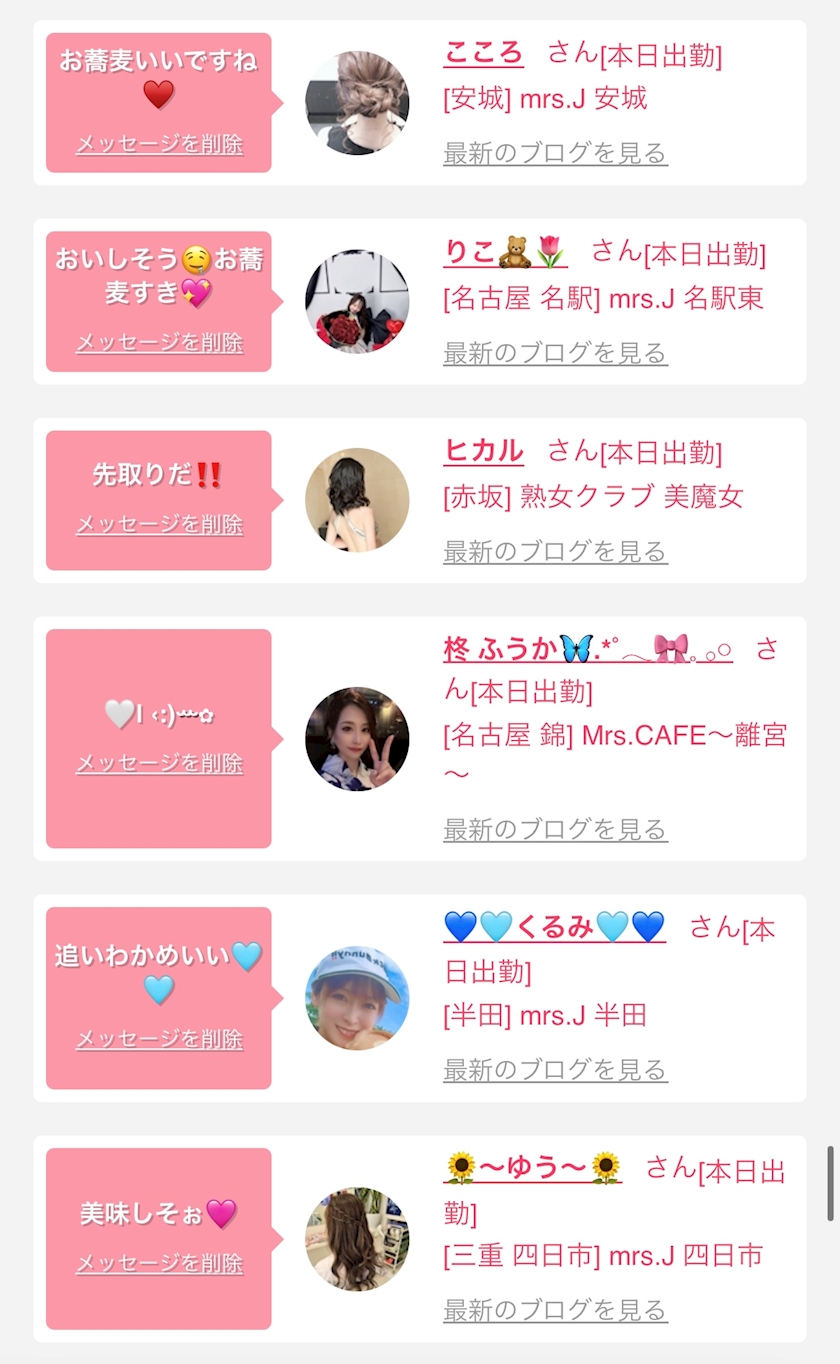Open りこ's profile name link

(x=505, y=252)
